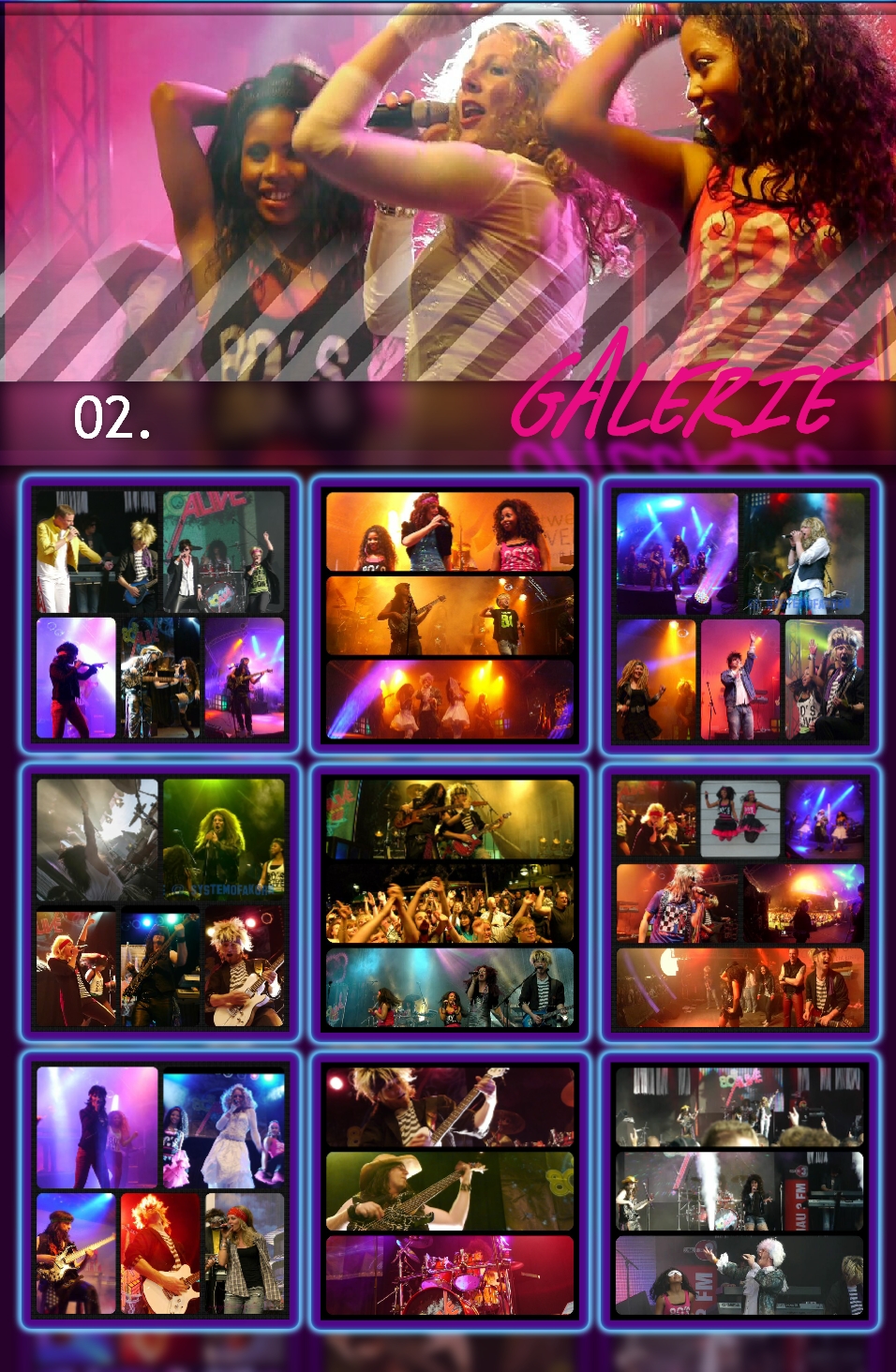Open the tile with the white-dress singer
The height and width of the screenshot is (1372, 896).
point(160,1190)
